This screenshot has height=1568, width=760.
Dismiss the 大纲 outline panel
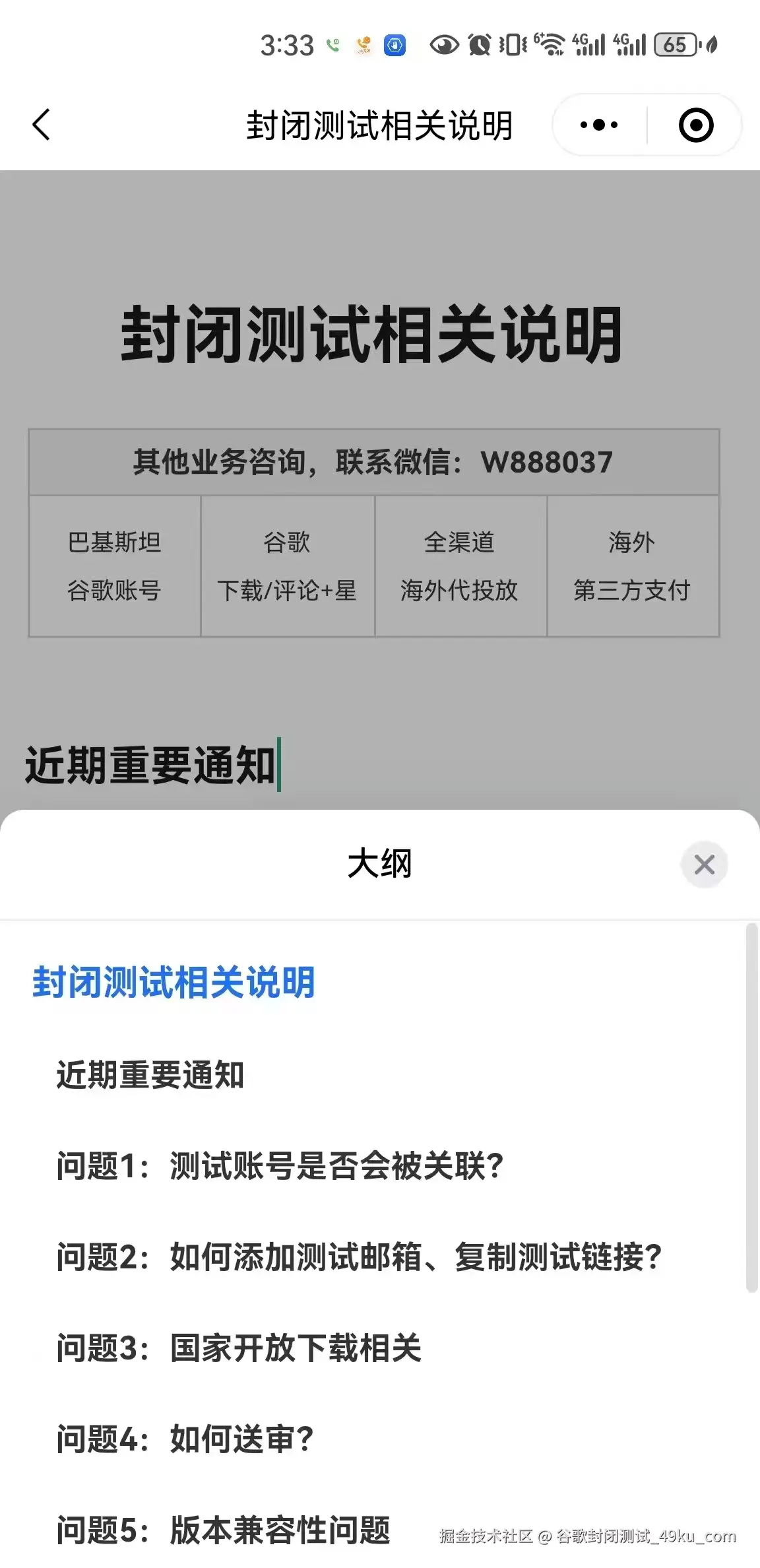pos(704,865)
